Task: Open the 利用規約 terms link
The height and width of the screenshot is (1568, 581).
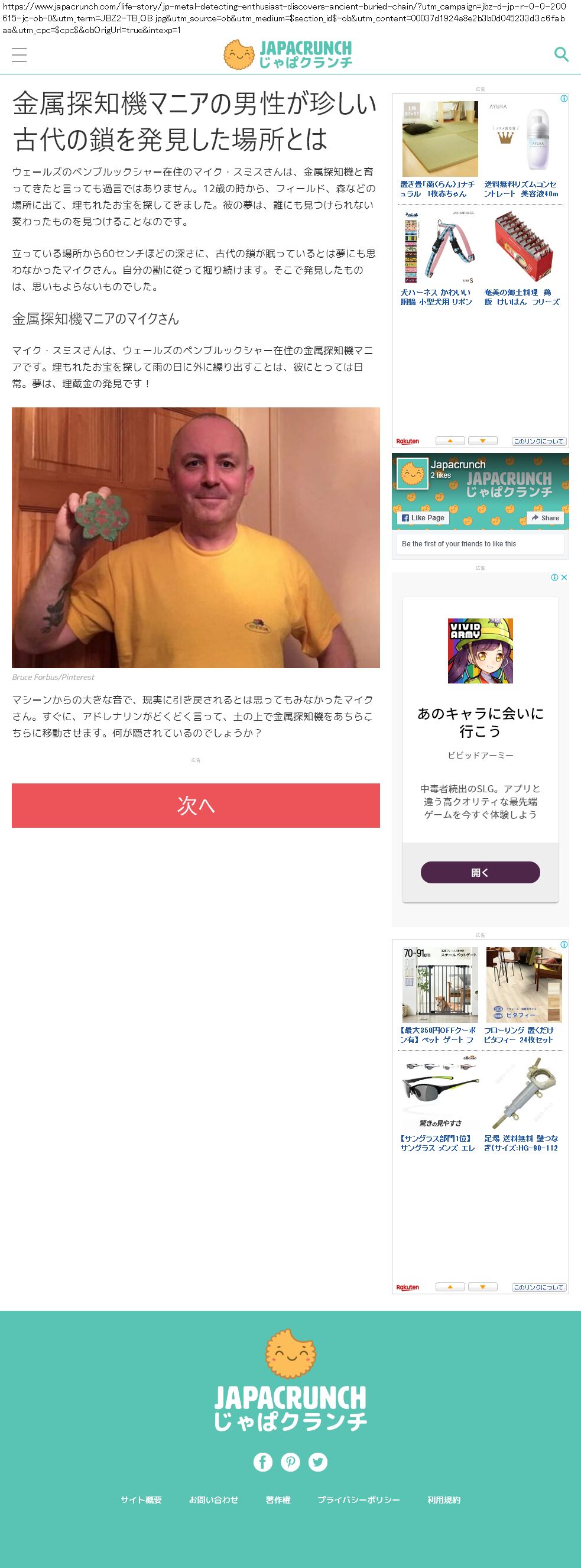Action: pyautogui.click(x=444, y=1499)
